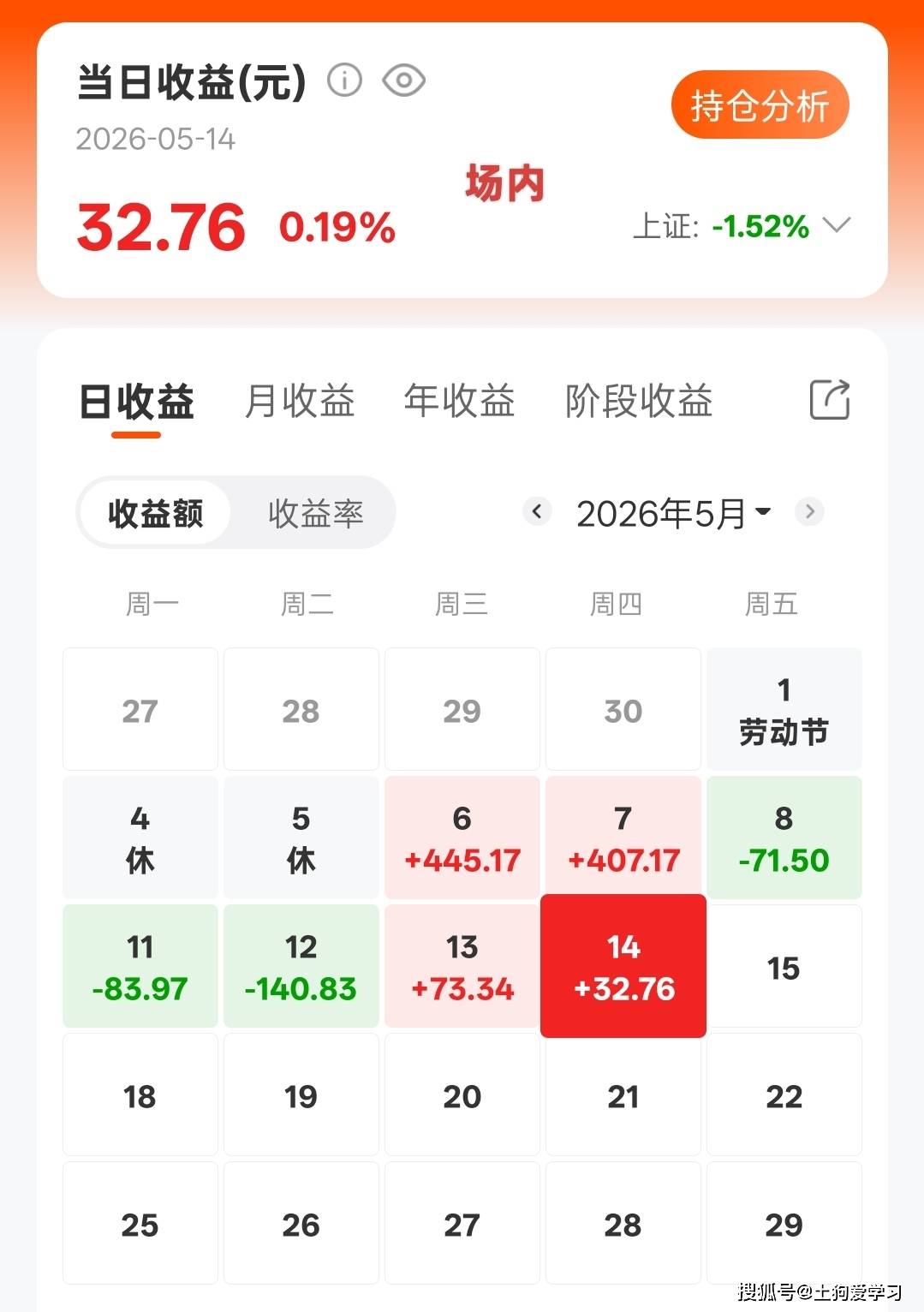Viewport: 924px width, 1312px height.
Task: Select the 日收益 tab
Action: pyautogui.click(x=137, y=401)
